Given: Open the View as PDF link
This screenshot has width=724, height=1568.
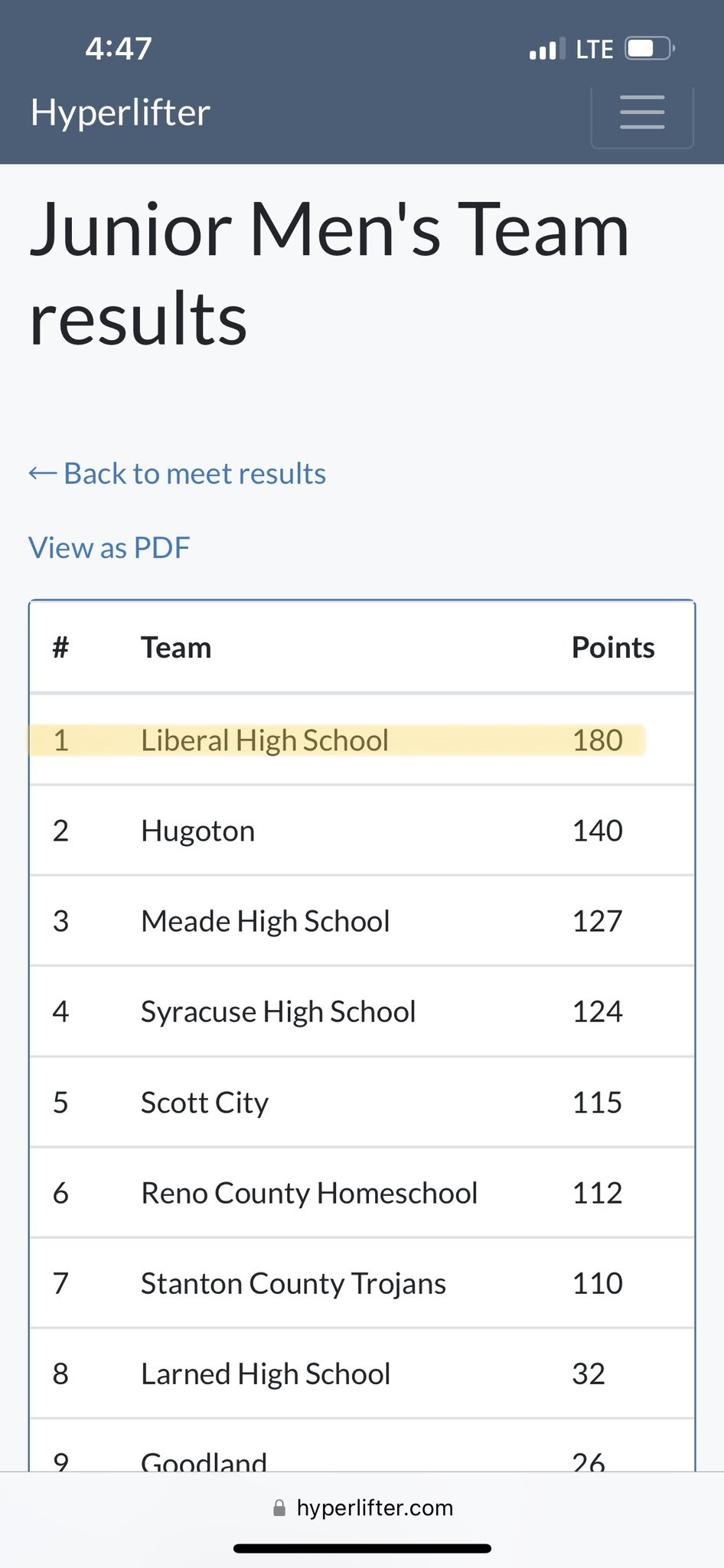Looking at the screenshot, I should pos(109,548).
